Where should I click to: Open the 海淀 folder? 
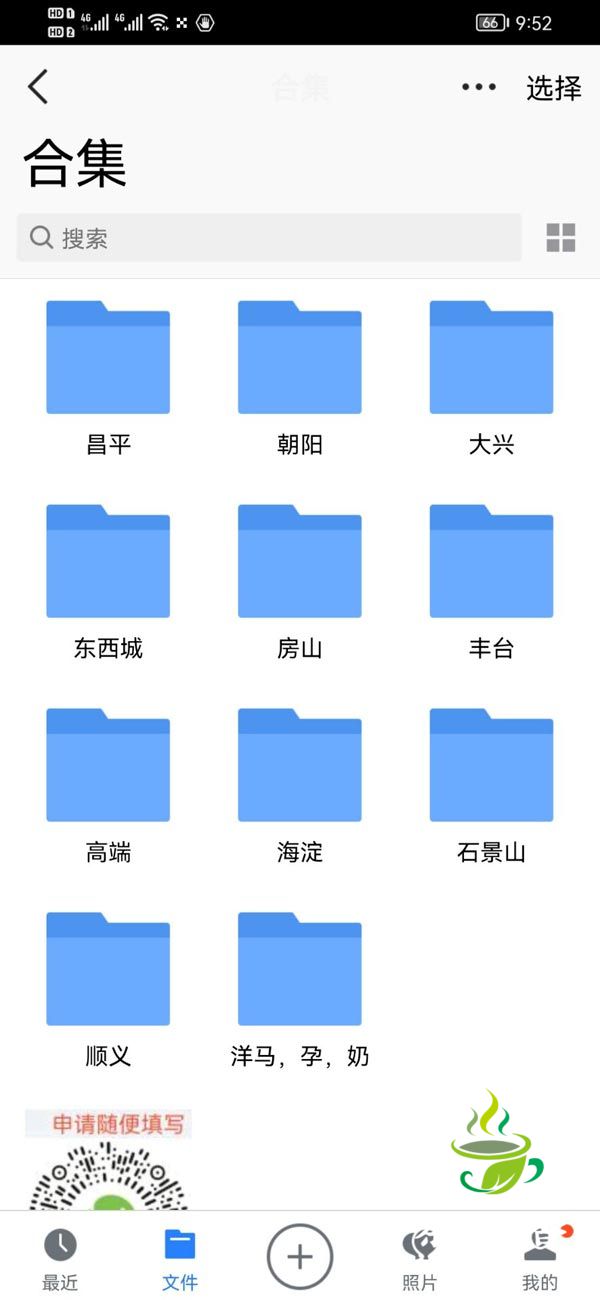tap(300, 766)
